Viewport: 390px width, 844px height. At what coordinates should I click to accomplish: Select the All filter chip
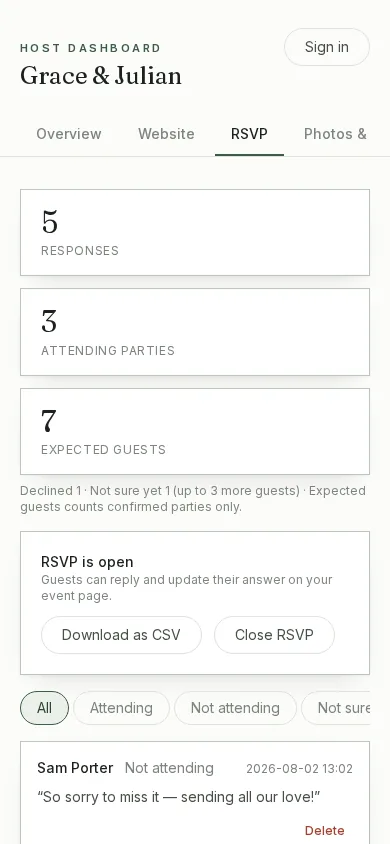(45, 708)
